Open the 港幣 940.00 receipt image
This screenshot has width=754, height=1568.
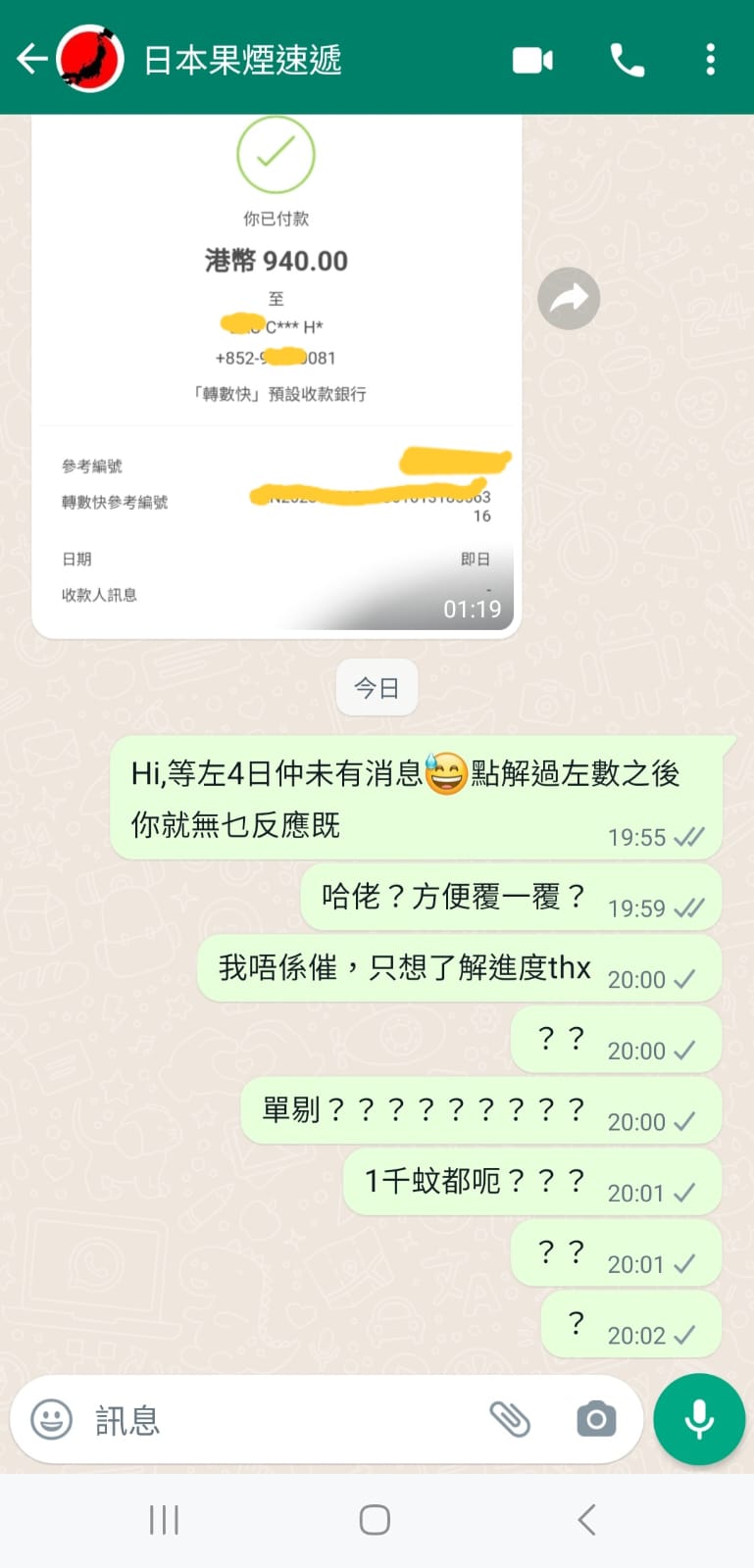(x=276, y=373)
